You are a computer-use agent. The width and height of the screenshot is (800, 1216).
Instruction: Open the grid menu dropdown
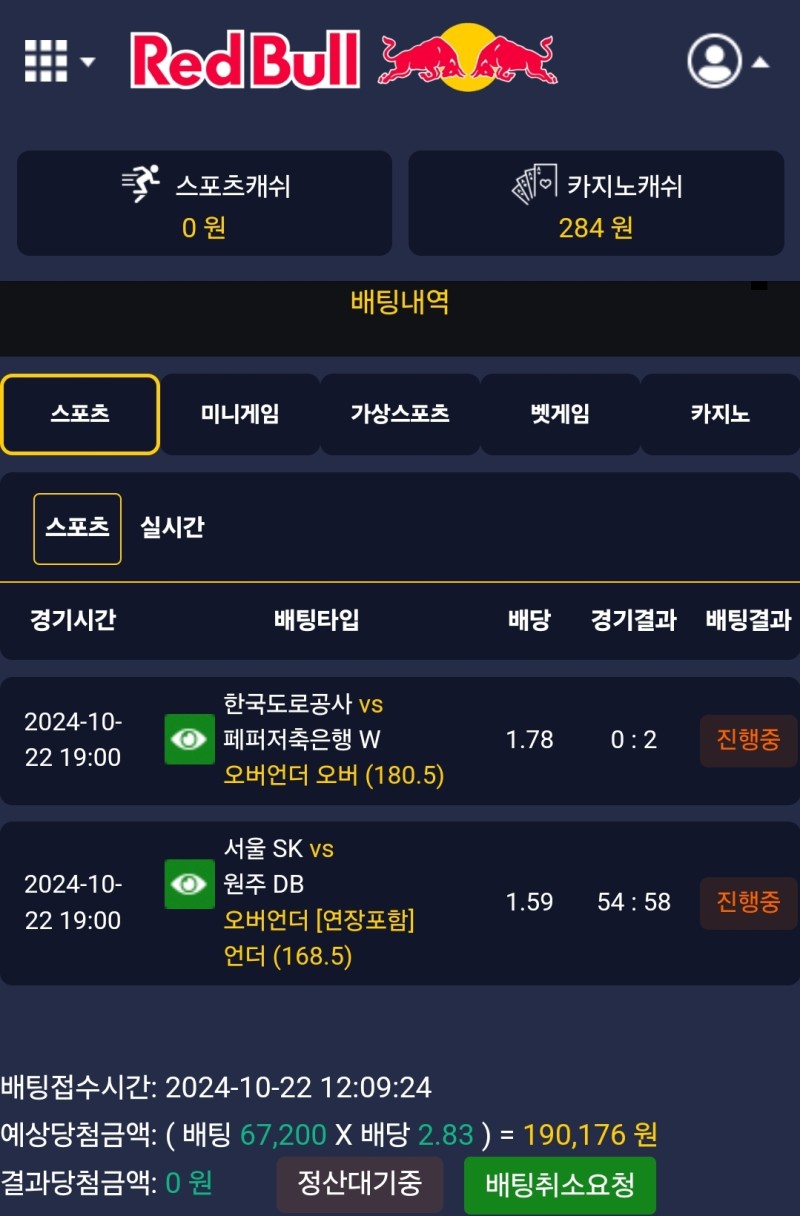pyautogui.click(x=58, y=61)
